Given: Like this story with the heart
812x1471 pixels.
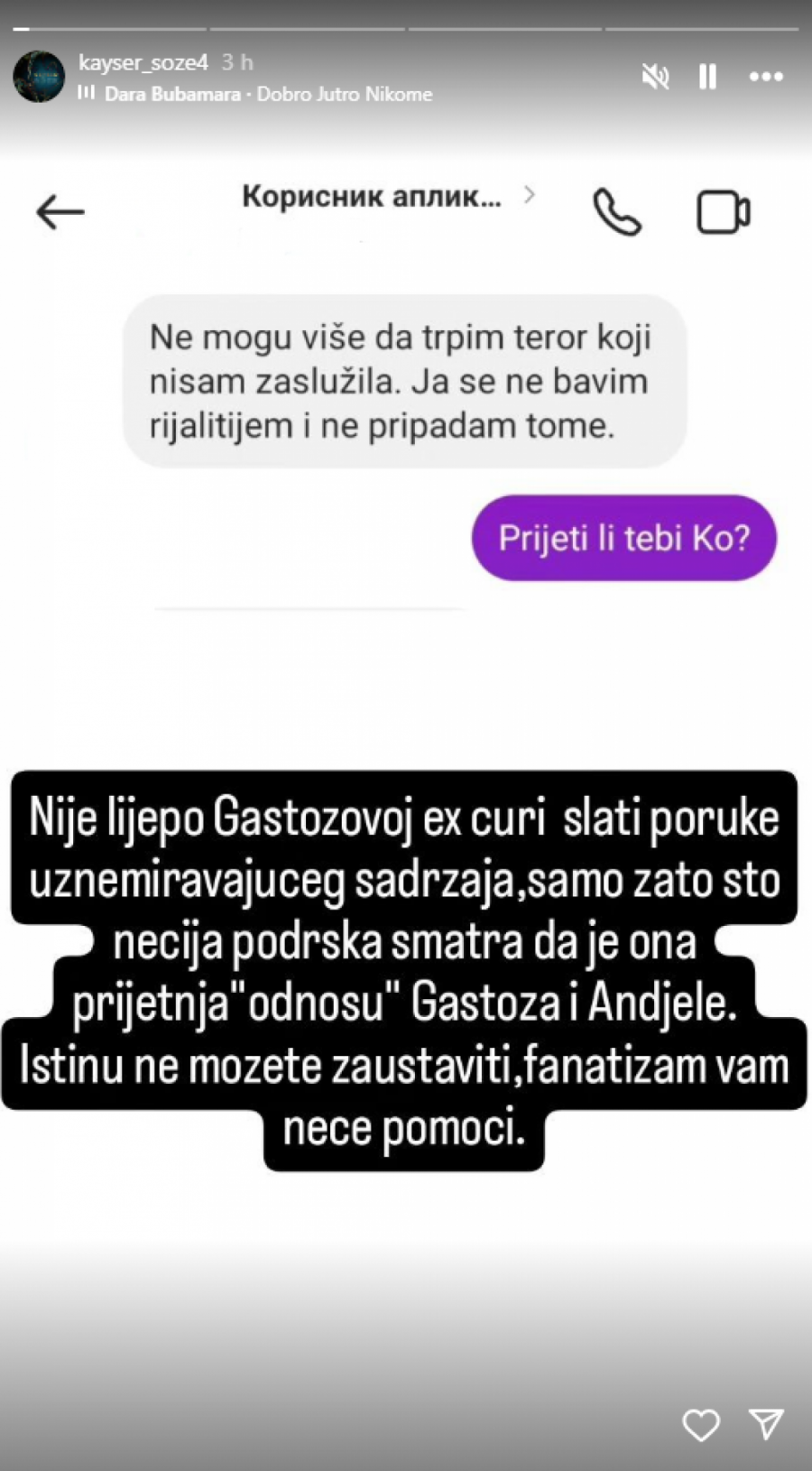Looking at the screenshot, I should [700, 1425].
